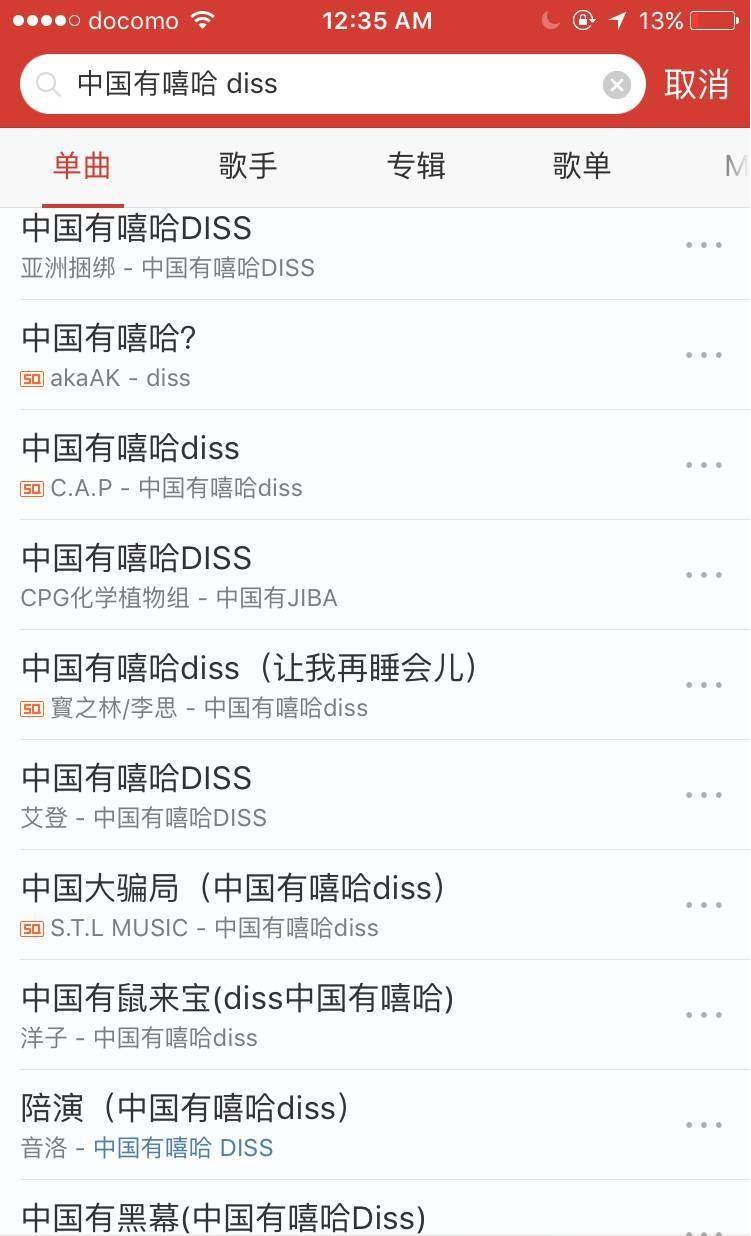Play 中国有嘻哈? by akaAK

tap(300, 355)
